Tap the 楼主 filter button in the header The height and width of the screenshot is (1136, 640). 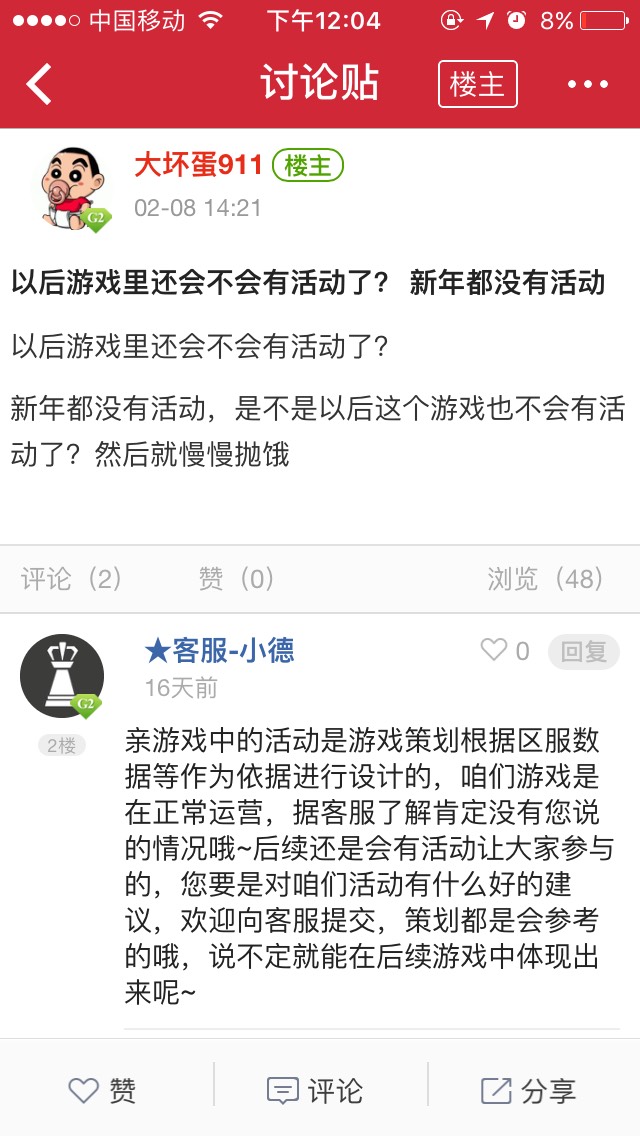pyautogui.click(x=477, y=84)
